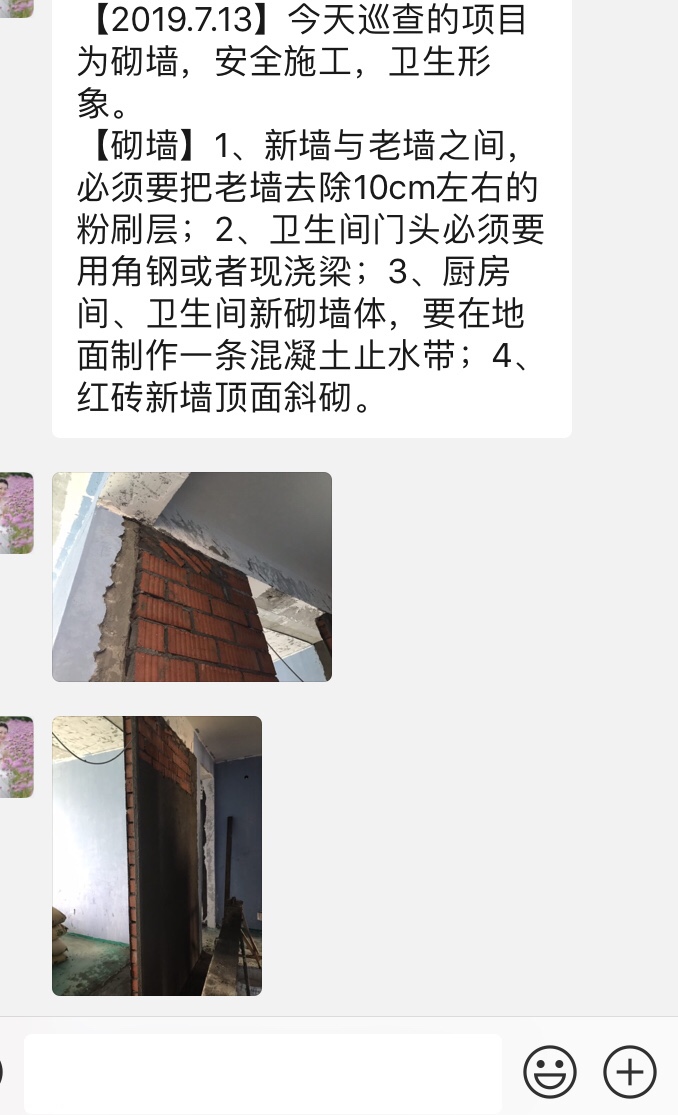Screen dimensions: 678x1115
Task: Tap the voice input icon left of the text field
Action: pos(1,1072)
